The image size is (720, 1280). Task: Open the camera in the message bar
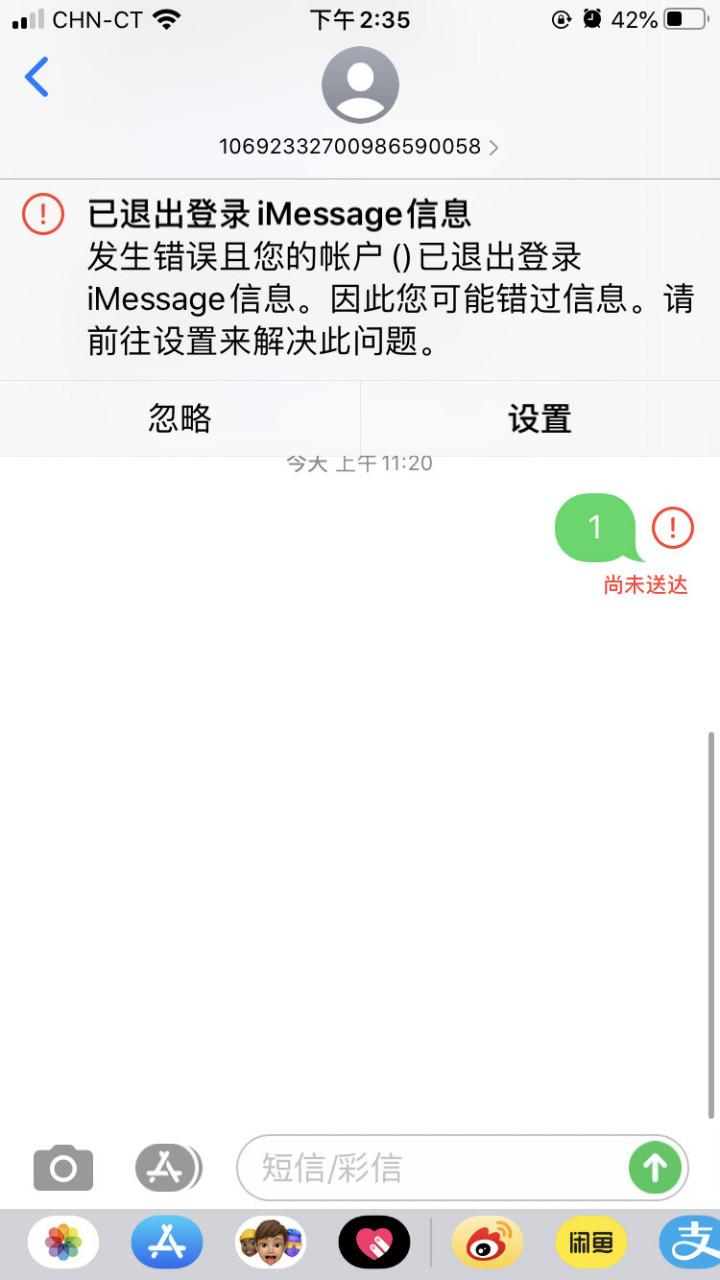point(62,1167)
